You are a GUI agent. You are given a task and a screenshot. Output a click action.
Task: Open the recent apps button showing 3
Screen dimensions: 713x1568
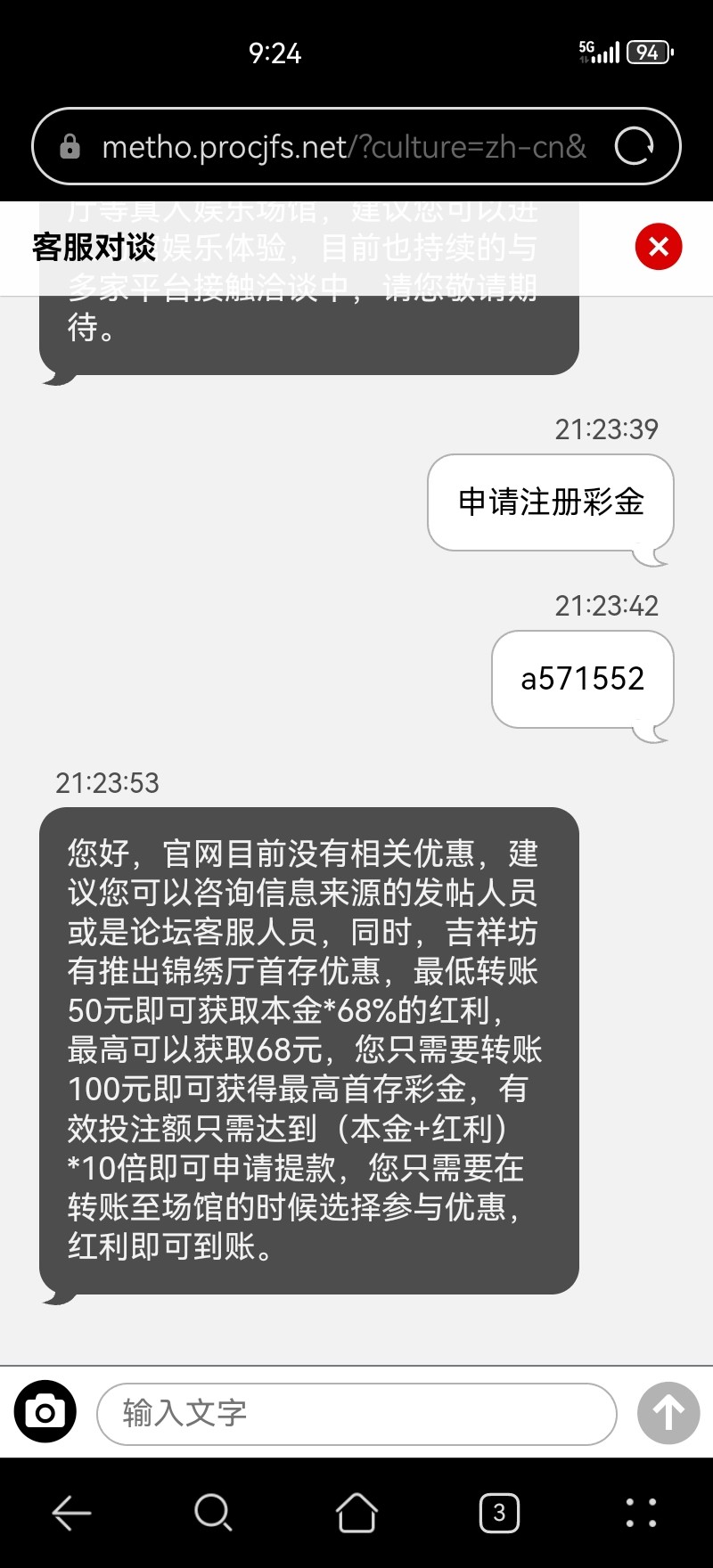click(x=499, y=1512)
